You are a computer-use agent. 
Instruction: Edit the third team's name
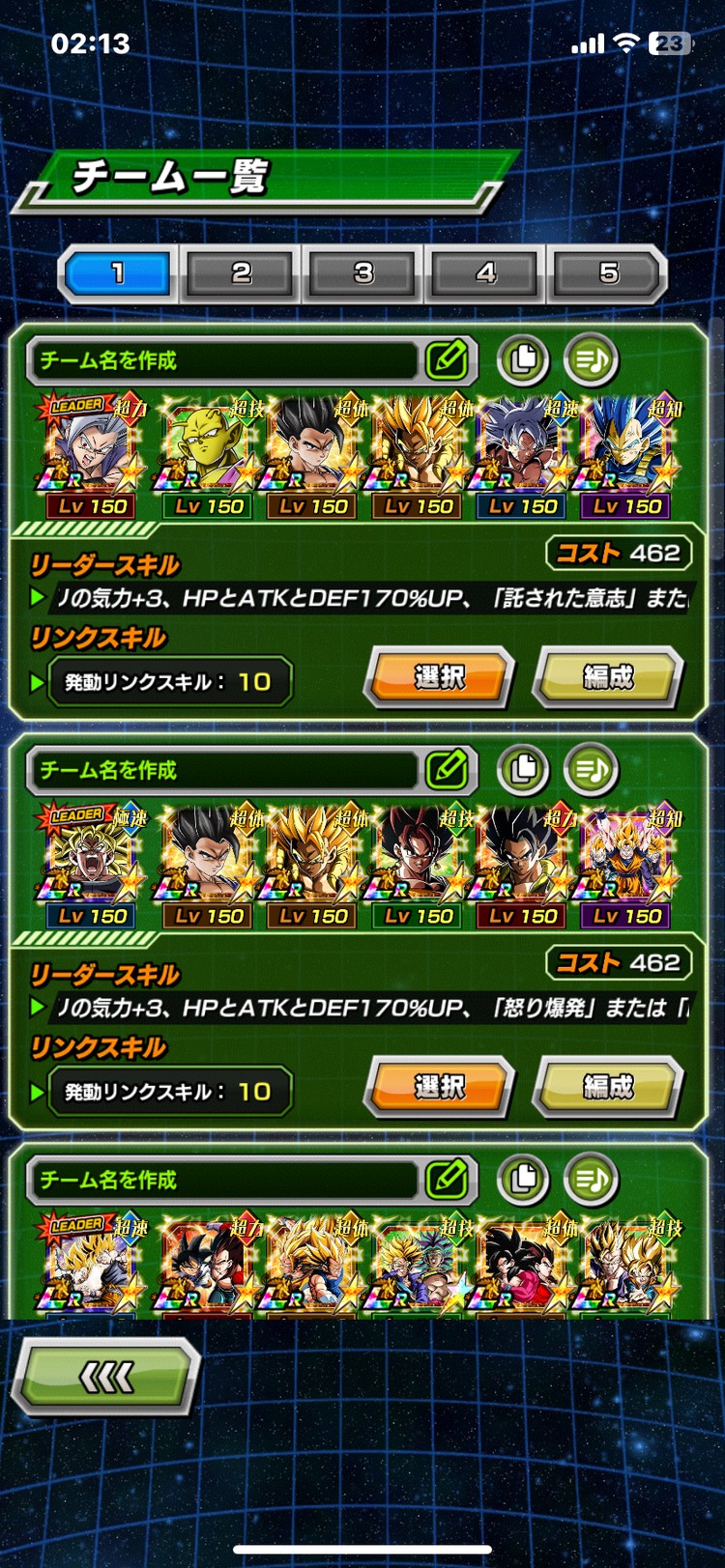(x=448, y=1180)
